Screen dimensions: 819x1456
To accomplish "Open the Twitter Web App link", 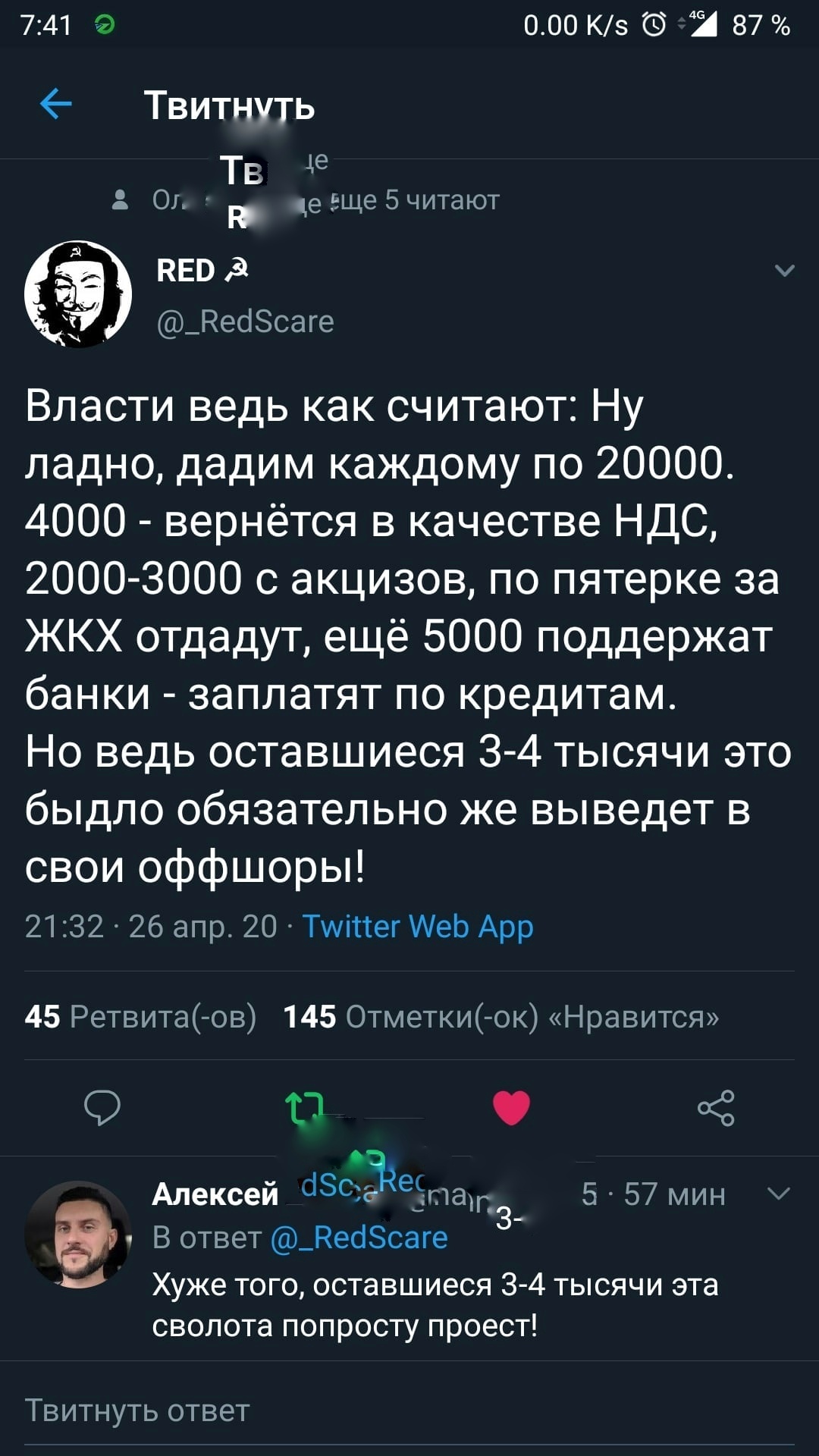I will tap(418, 926).
